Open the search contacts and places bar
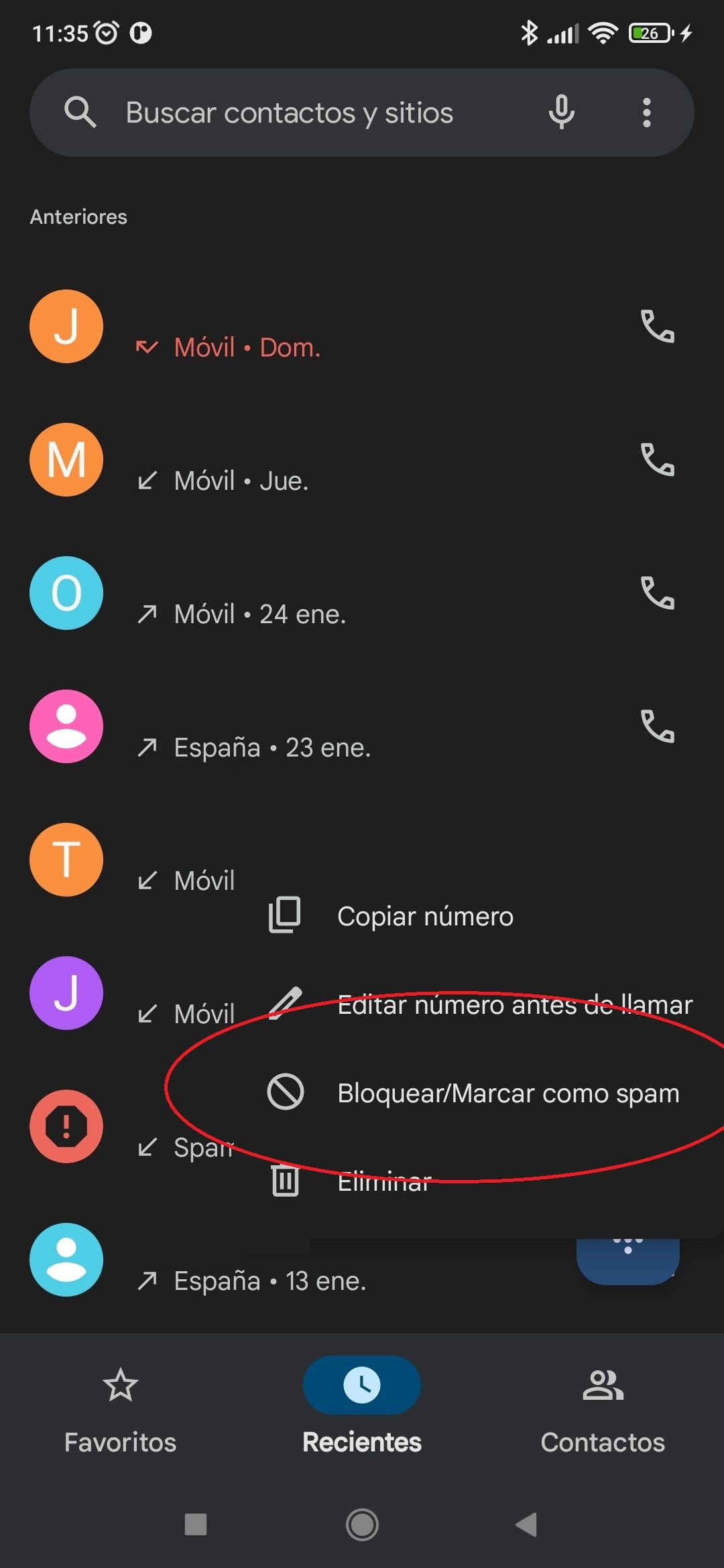The width and height of the screenshot is (724, 1568). (290, 113)
